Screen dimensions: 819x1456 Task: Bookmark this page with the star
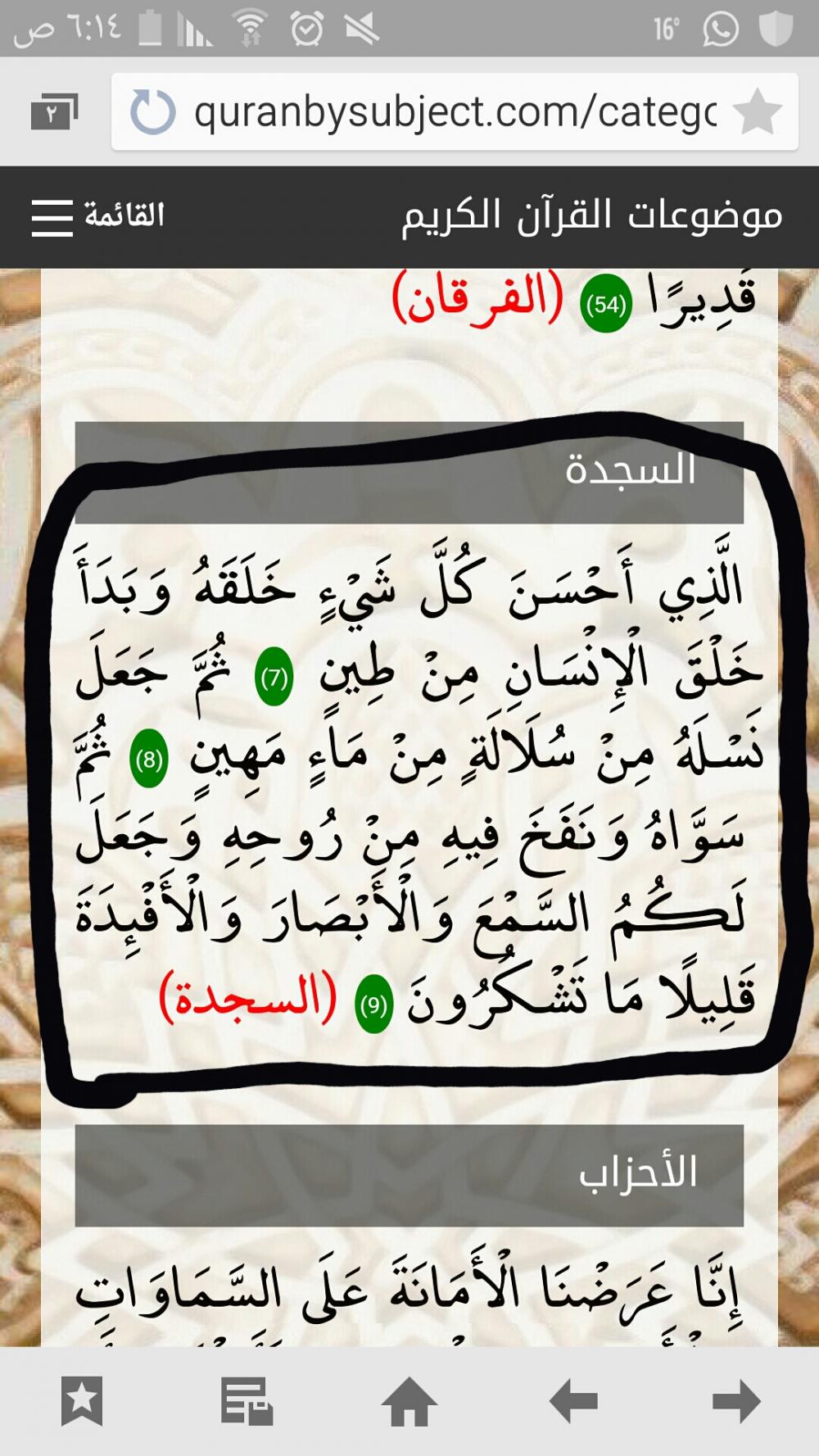[x=757, y=112]
